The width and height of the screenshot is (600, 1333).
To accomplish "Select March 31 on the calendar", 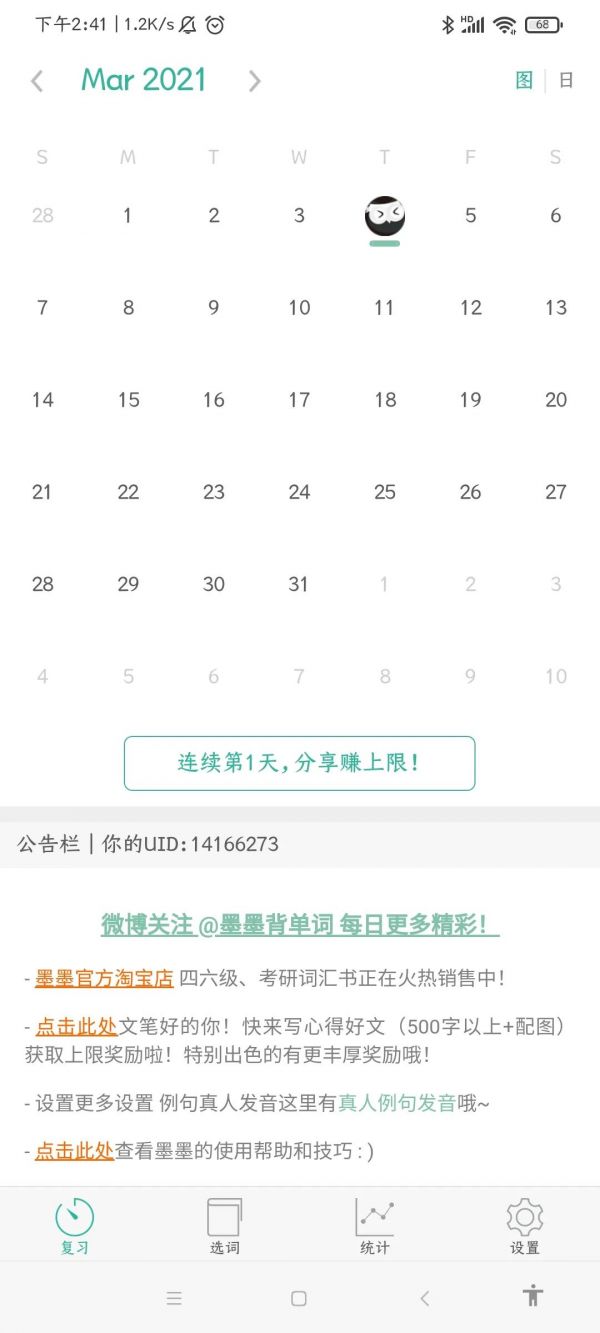I will click(x=298, y=584).
